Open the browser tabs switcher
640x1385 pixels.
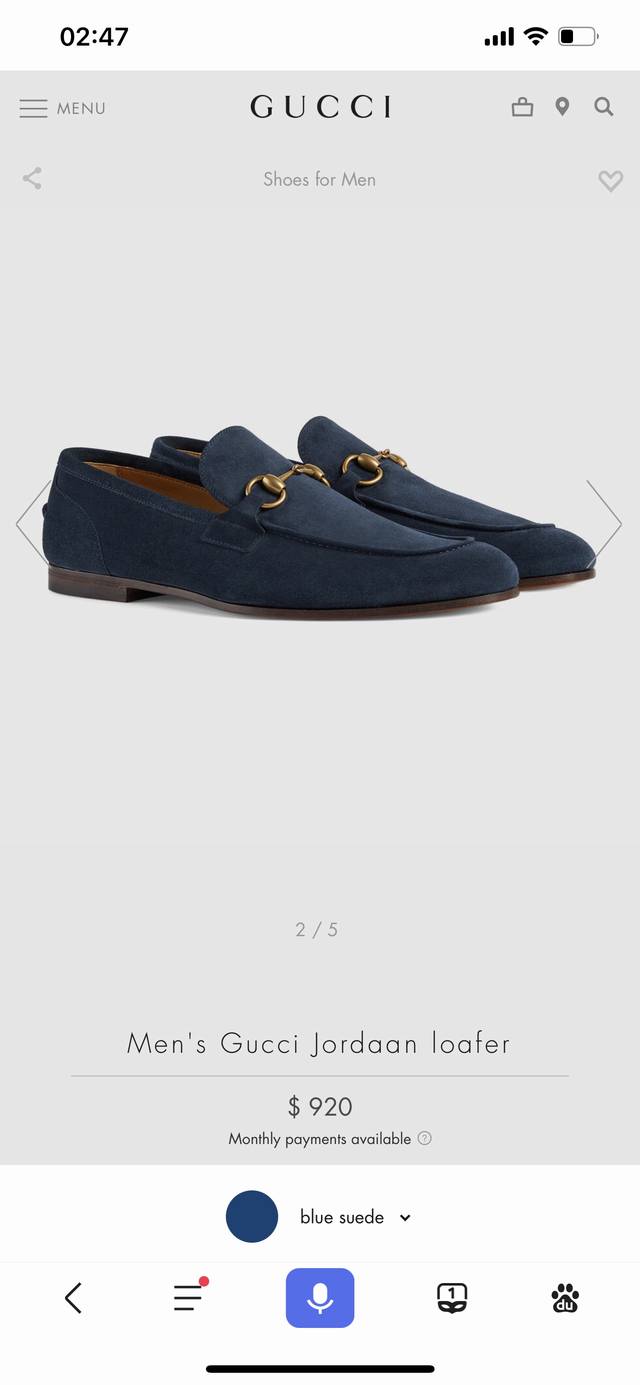(452, 1298)
